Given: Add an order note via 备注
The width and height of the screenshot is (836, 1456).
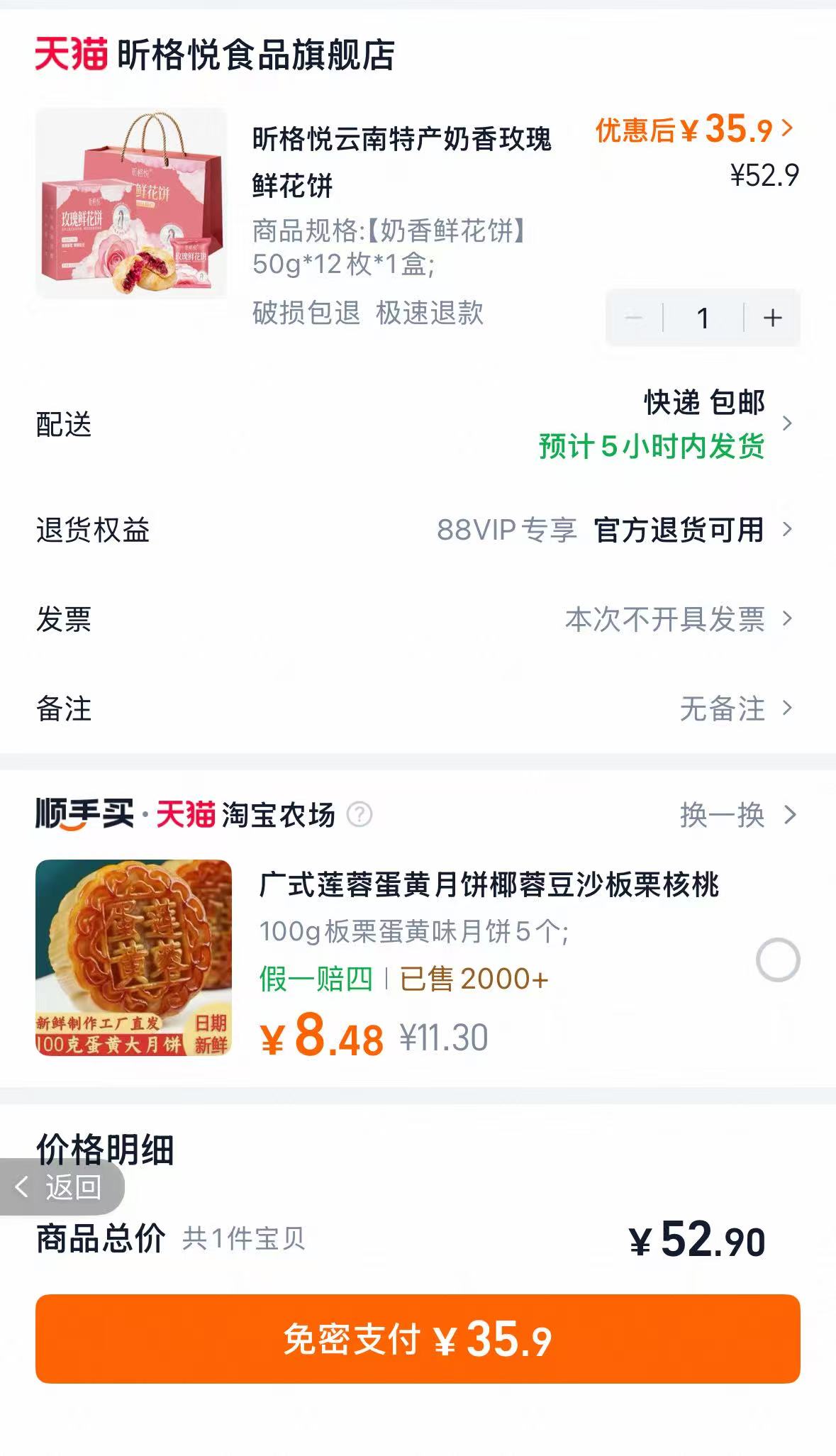Looking at the screenshot, I should [418, 708].
